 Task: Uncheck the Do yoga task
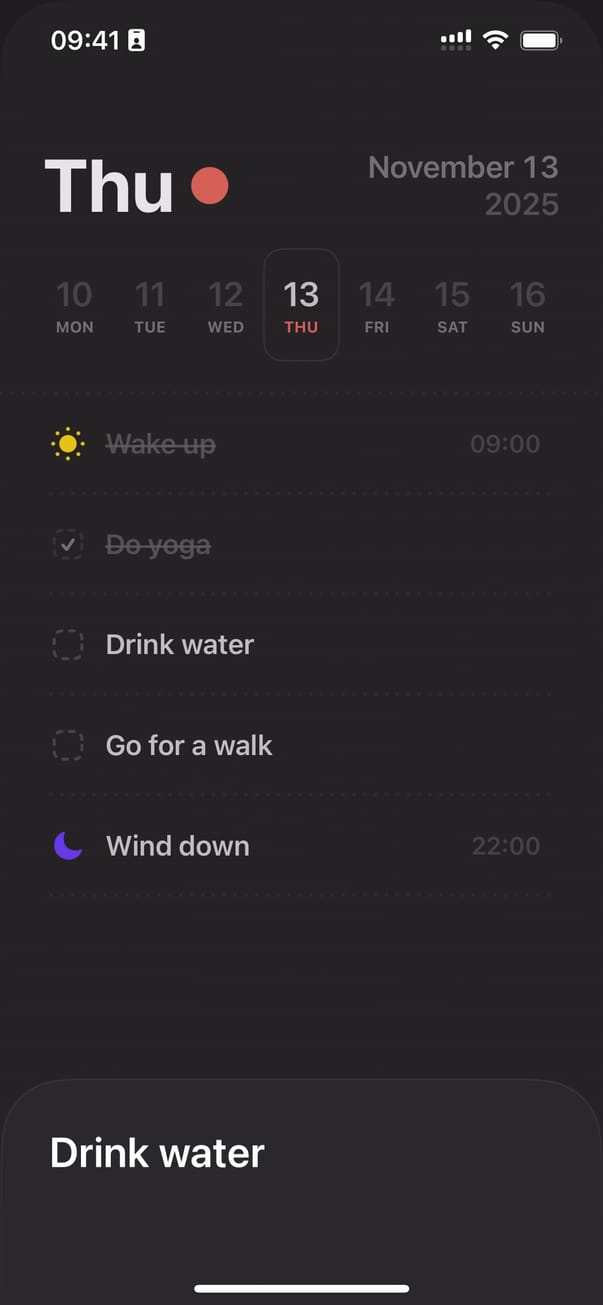[67, 545]
